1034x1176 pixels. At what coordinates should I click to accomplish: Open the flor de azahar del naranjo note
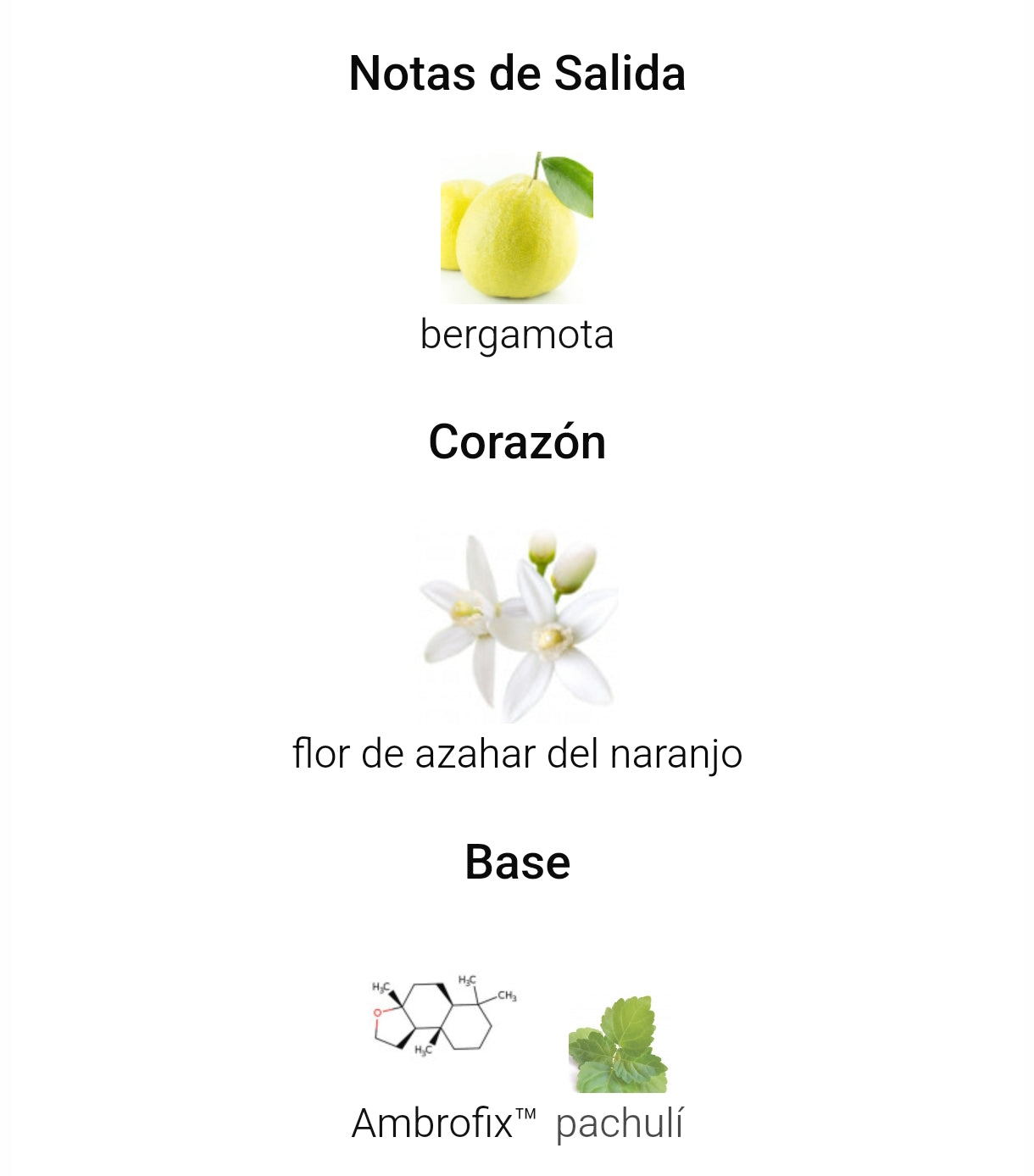(x=517, y=628)
